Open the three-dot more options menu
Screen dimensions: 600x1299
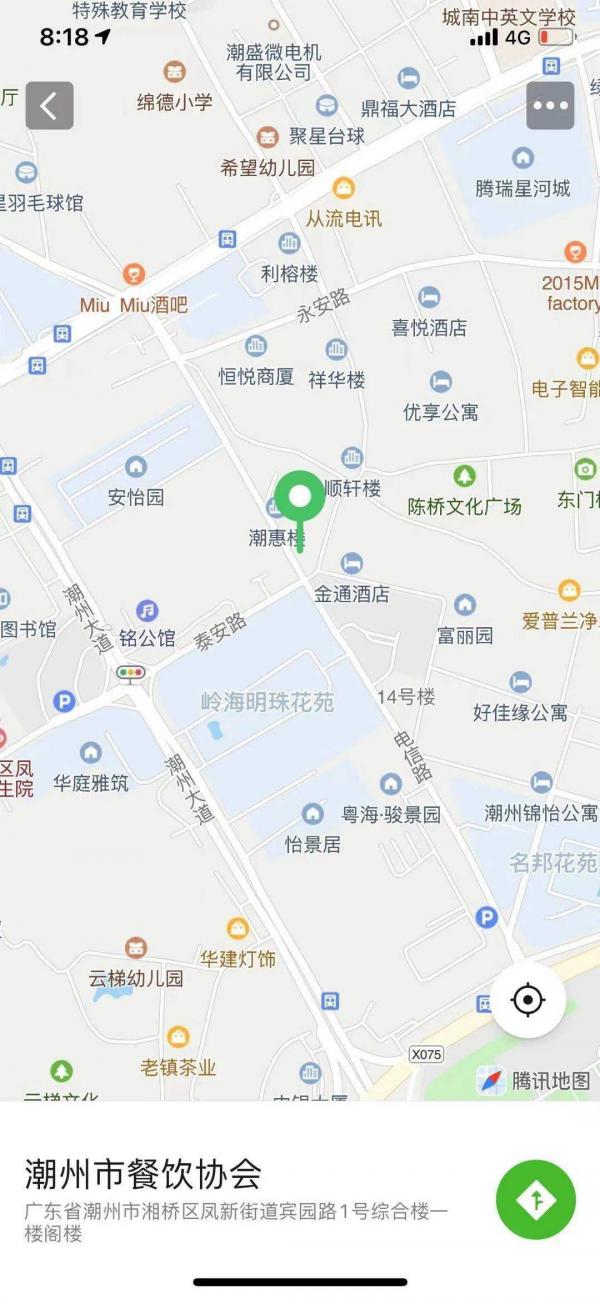[550, 105]
